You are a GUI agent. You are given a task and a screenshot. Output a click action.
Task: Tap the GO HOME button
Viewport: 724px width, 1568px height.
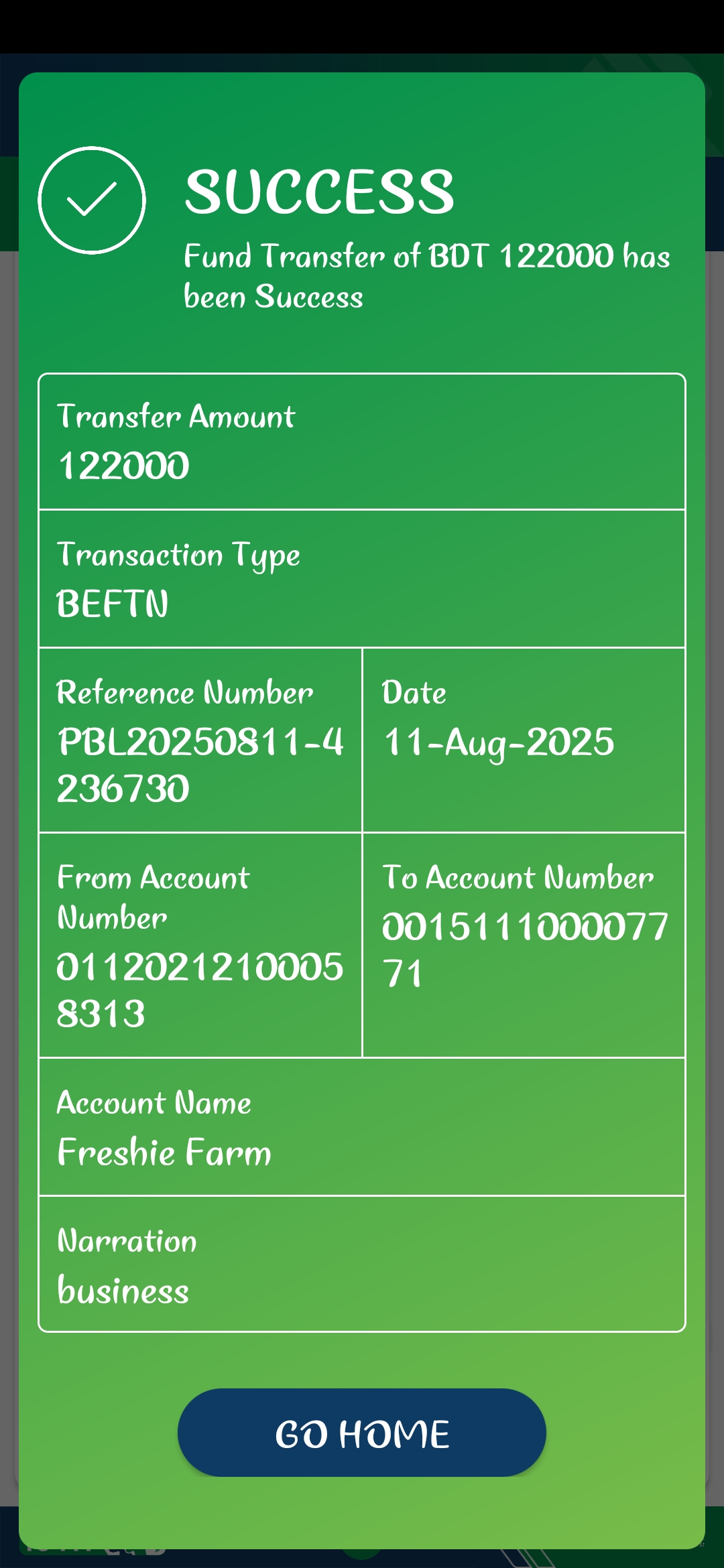click(x=362, y=1433)
